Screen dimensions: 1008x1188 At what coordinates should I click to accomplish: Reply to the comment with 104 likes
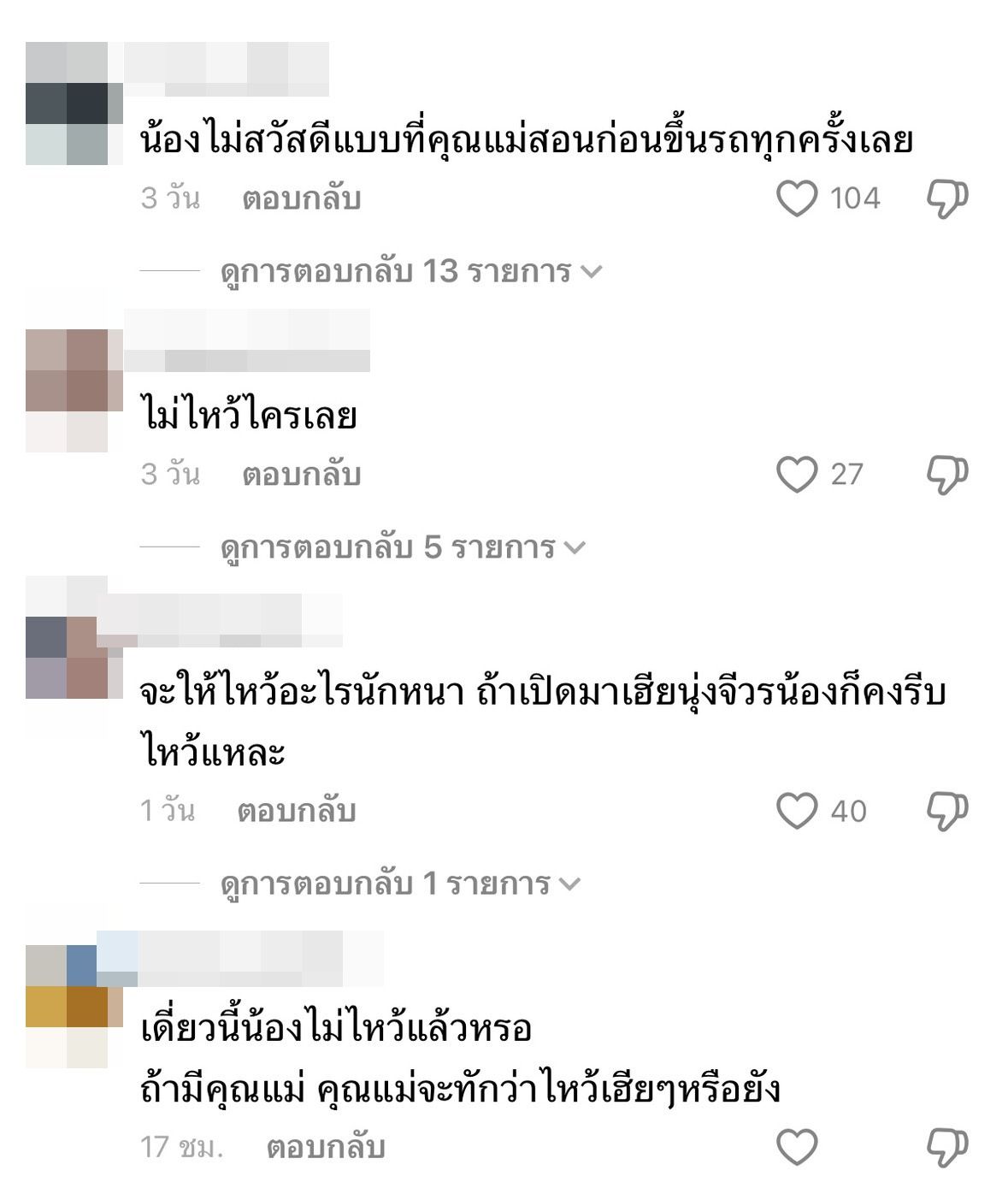(301, 198)
